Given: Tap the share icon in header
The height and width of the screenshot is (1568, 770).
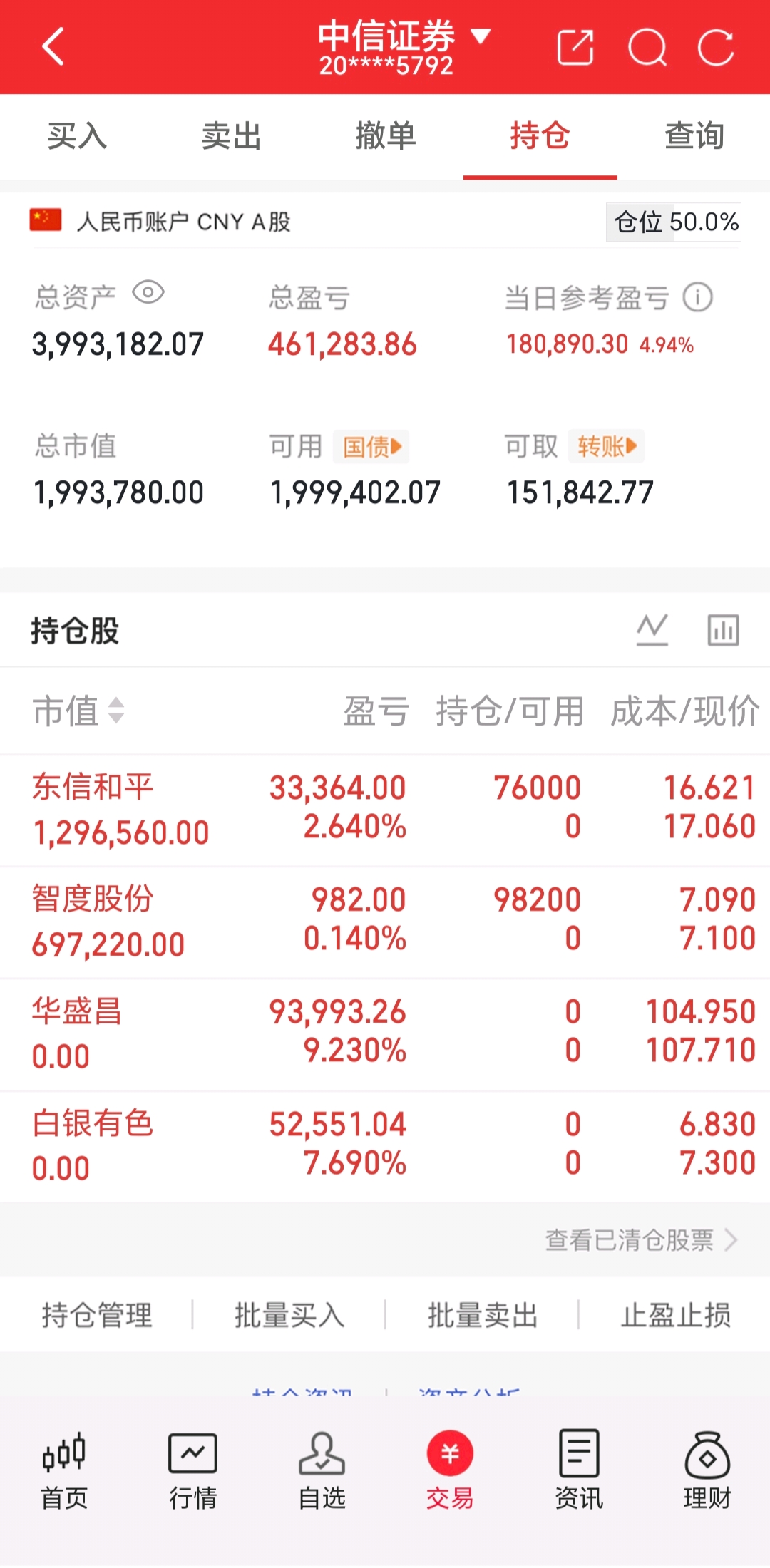Looking at the screenshot, I should pos(575,48).
